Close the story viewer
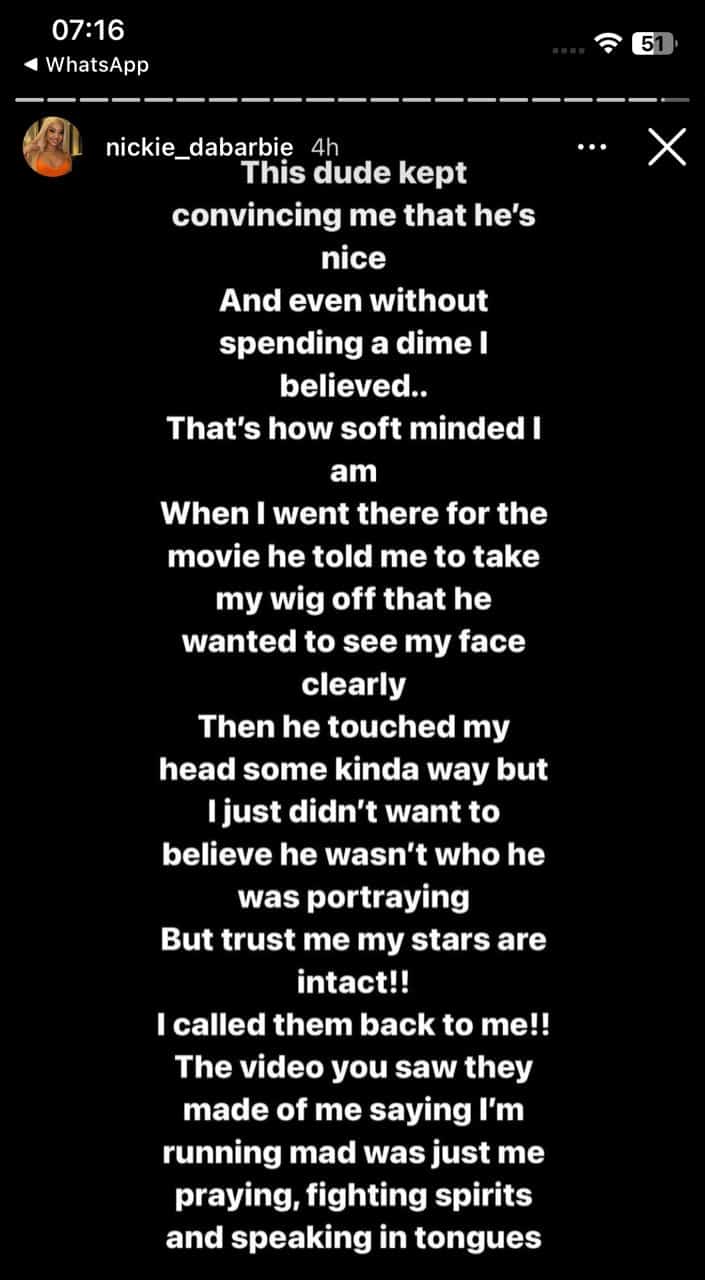Image resolution: width=705 pixels, height=1280 pixels. point(666,147)
